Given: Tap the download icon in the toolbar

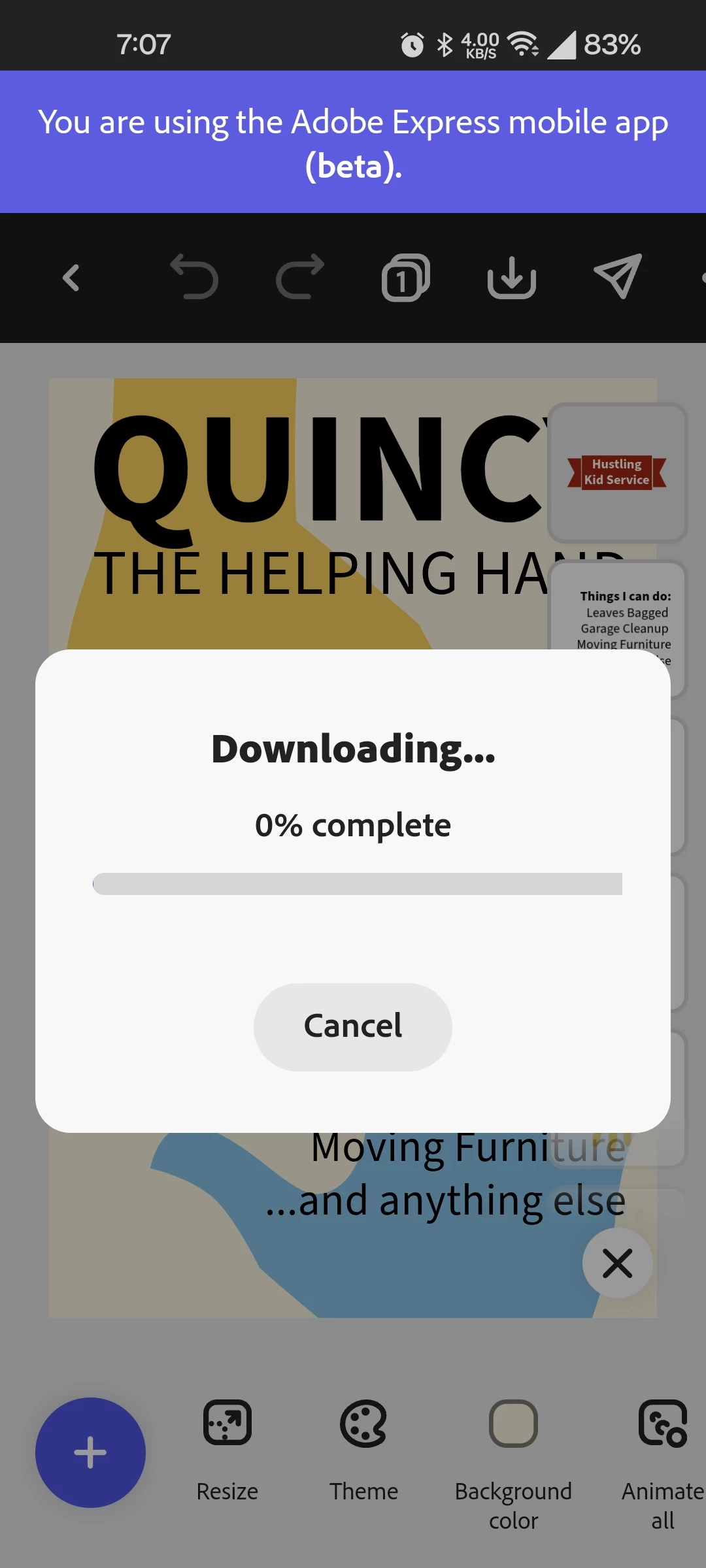Looking at the screenshot, I should [511, 278].
